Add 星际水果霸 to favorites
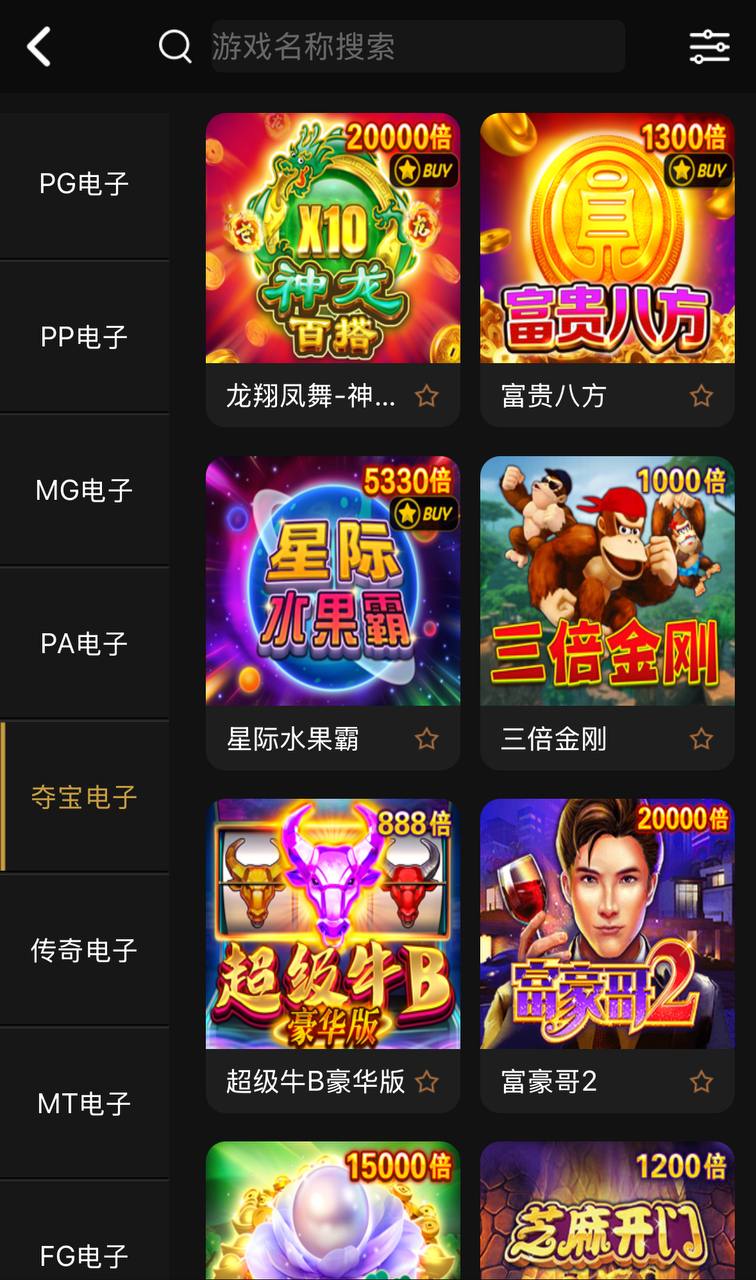 tap(427, 739)
